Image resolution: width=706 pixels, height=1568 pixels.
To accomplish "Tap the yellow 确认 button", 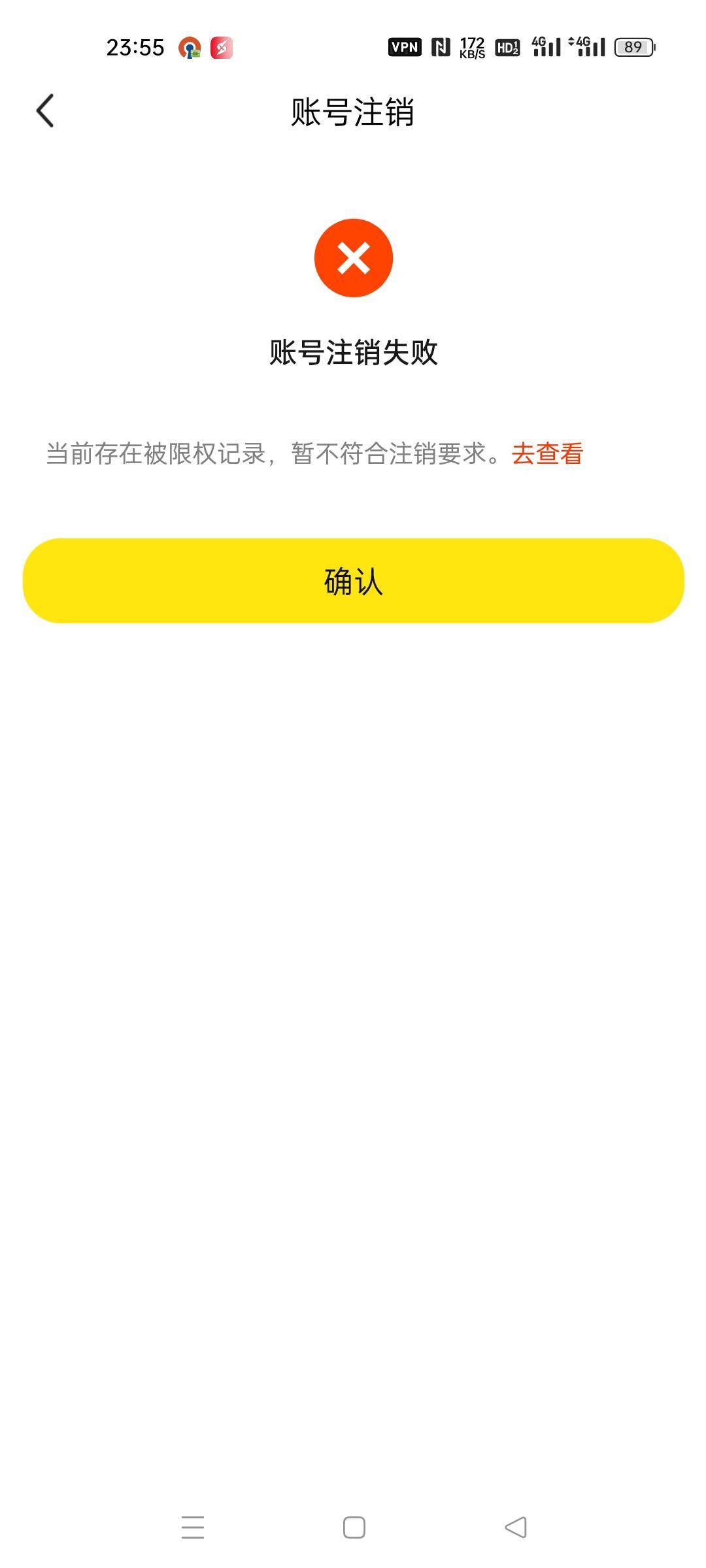I will (353, 581).
